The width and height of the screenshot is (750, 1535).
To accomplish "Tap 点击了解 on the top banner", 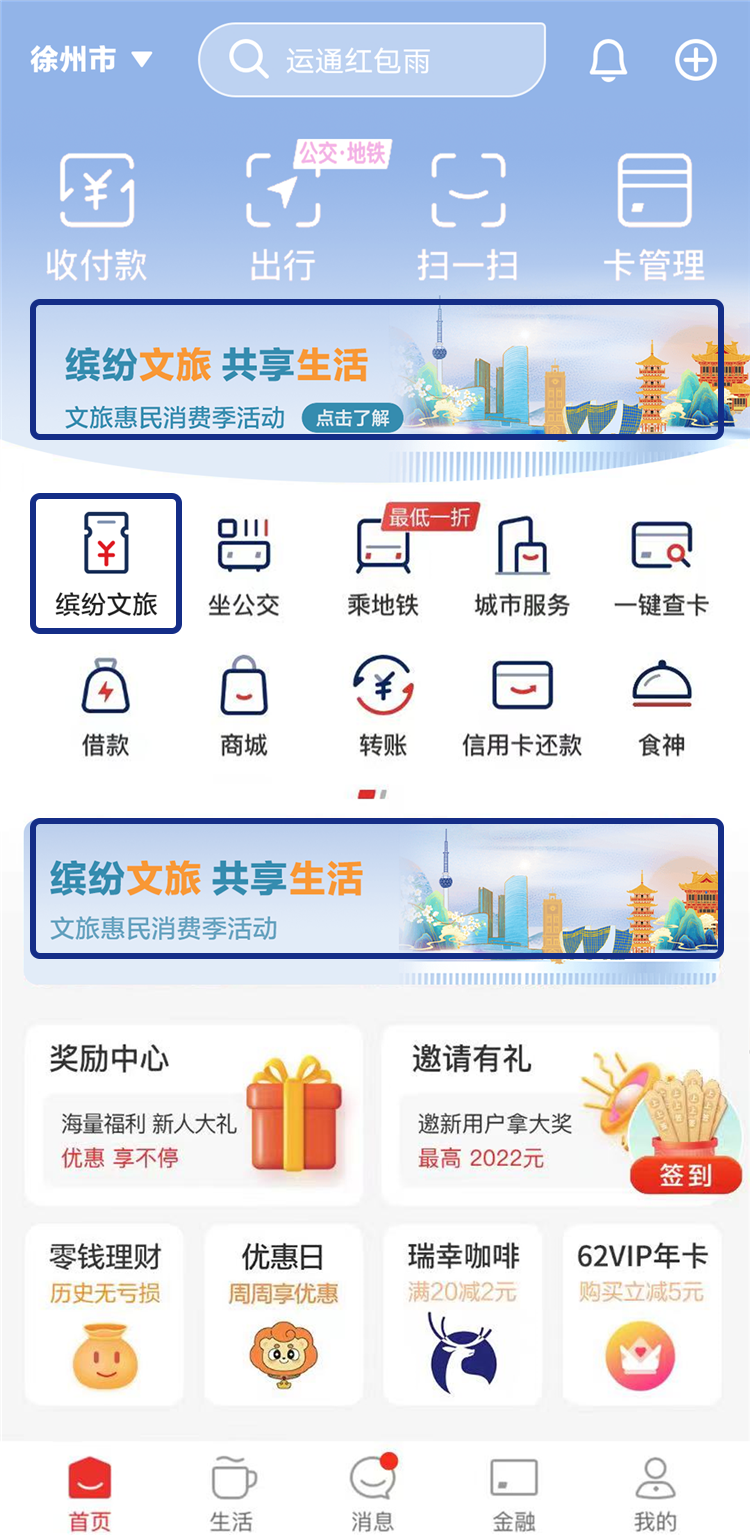I will coord(352,418).
